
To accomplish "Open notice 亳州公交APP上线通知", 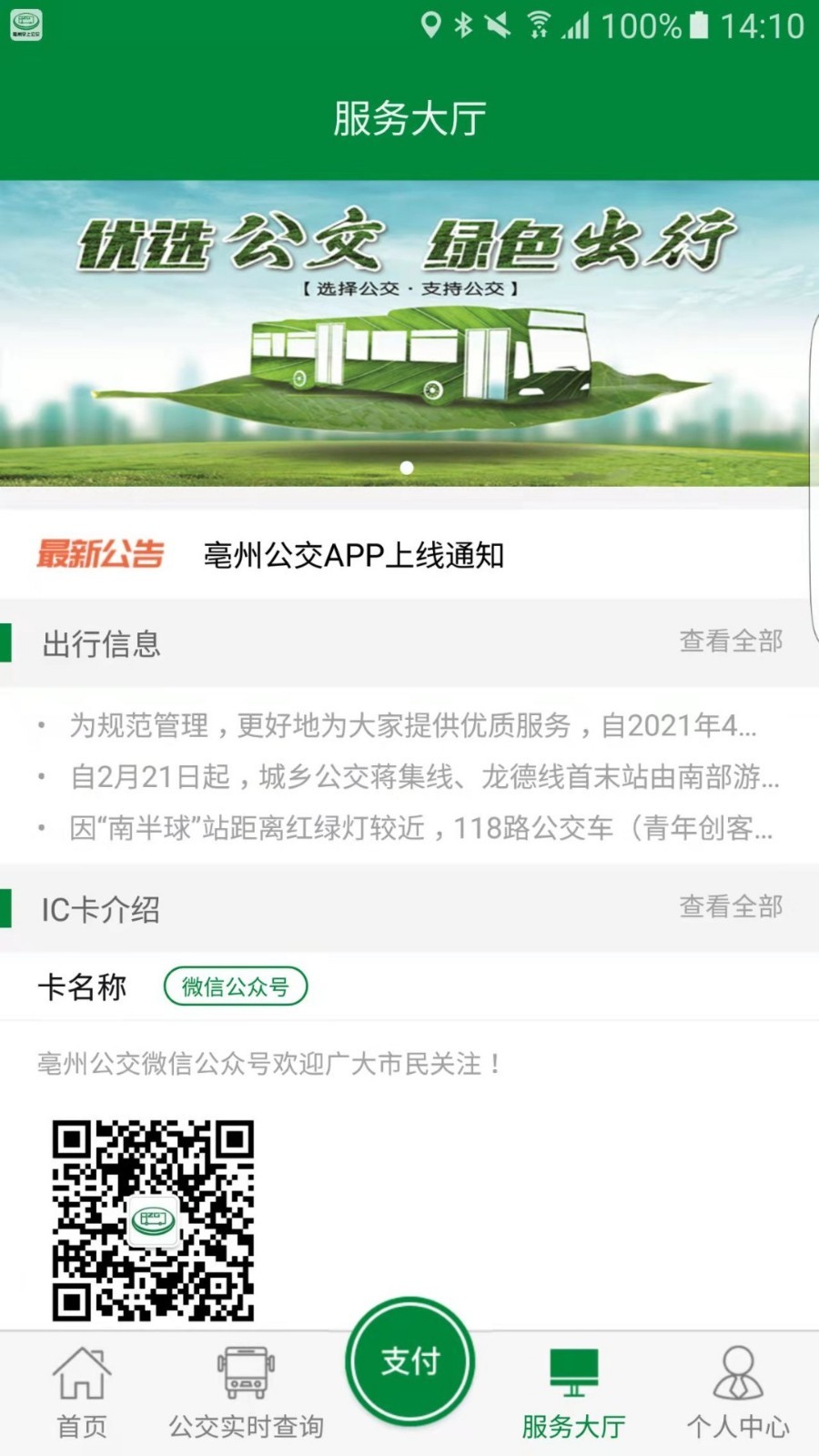I will point(355,552).
